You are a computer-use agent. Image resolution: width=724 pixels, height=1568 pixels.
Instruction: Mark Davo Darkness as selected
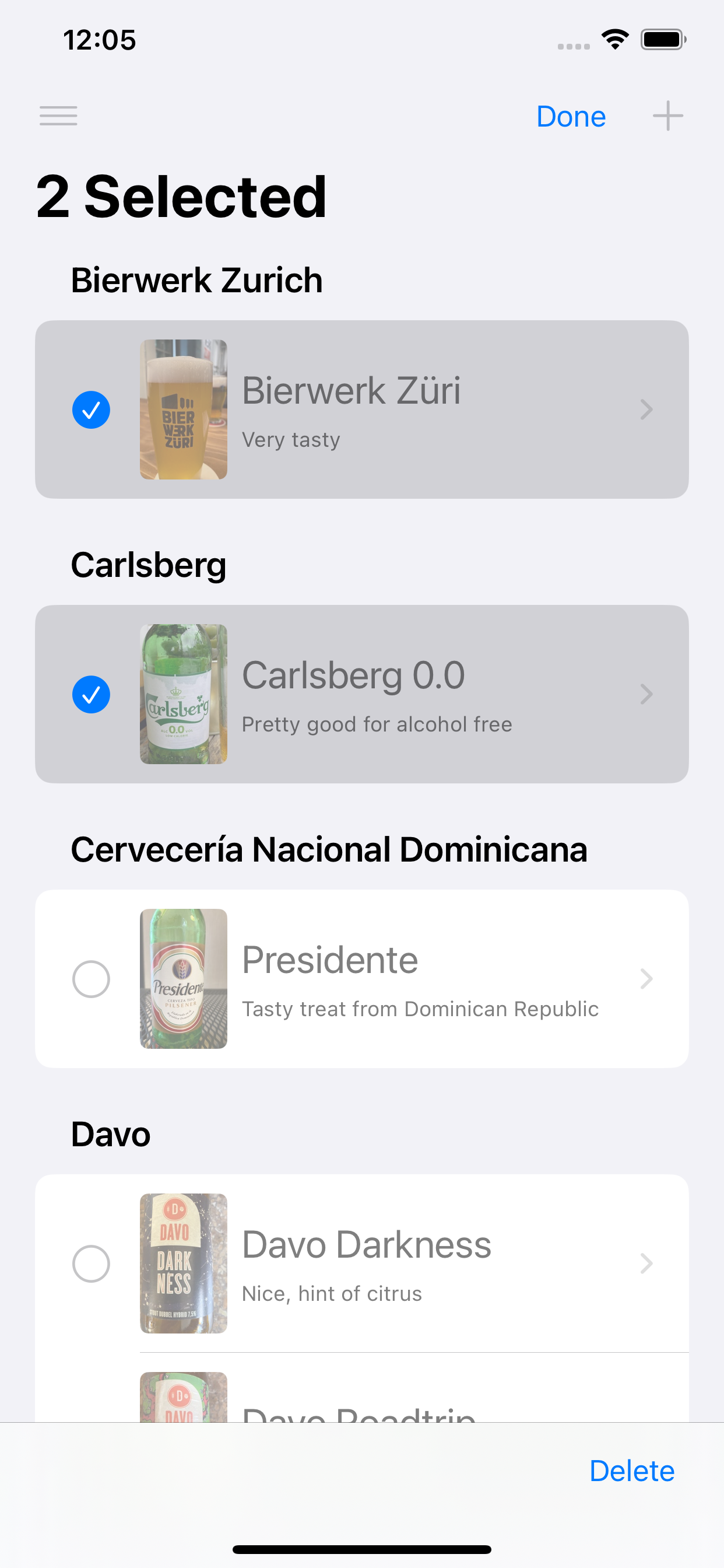click(x=92, y=1263)
